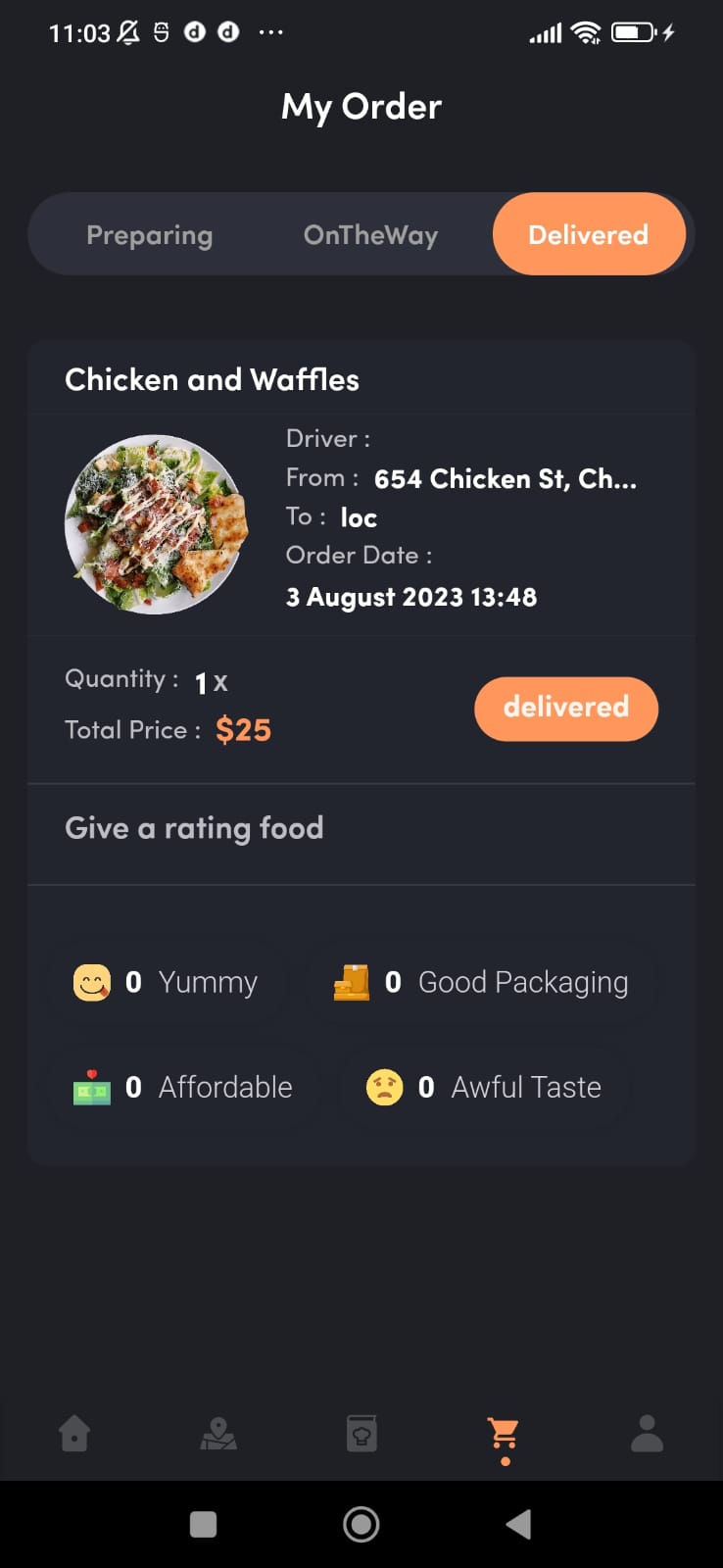Open the map location tab
Screen dimensions: 723x1568
coord(217,1435)
